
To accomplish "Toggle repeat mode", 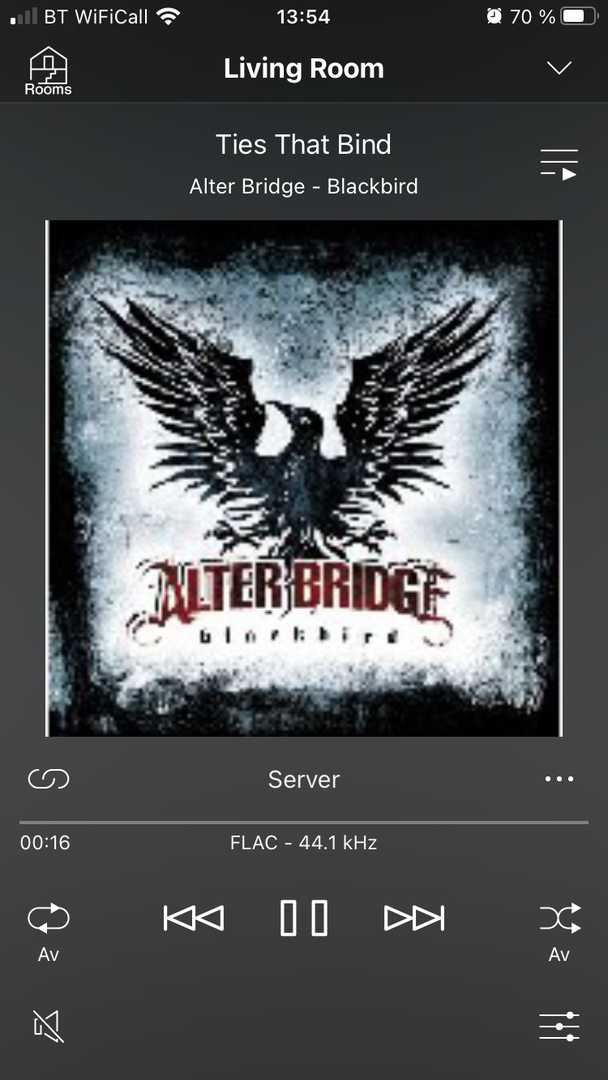I will tap(48, 918).
